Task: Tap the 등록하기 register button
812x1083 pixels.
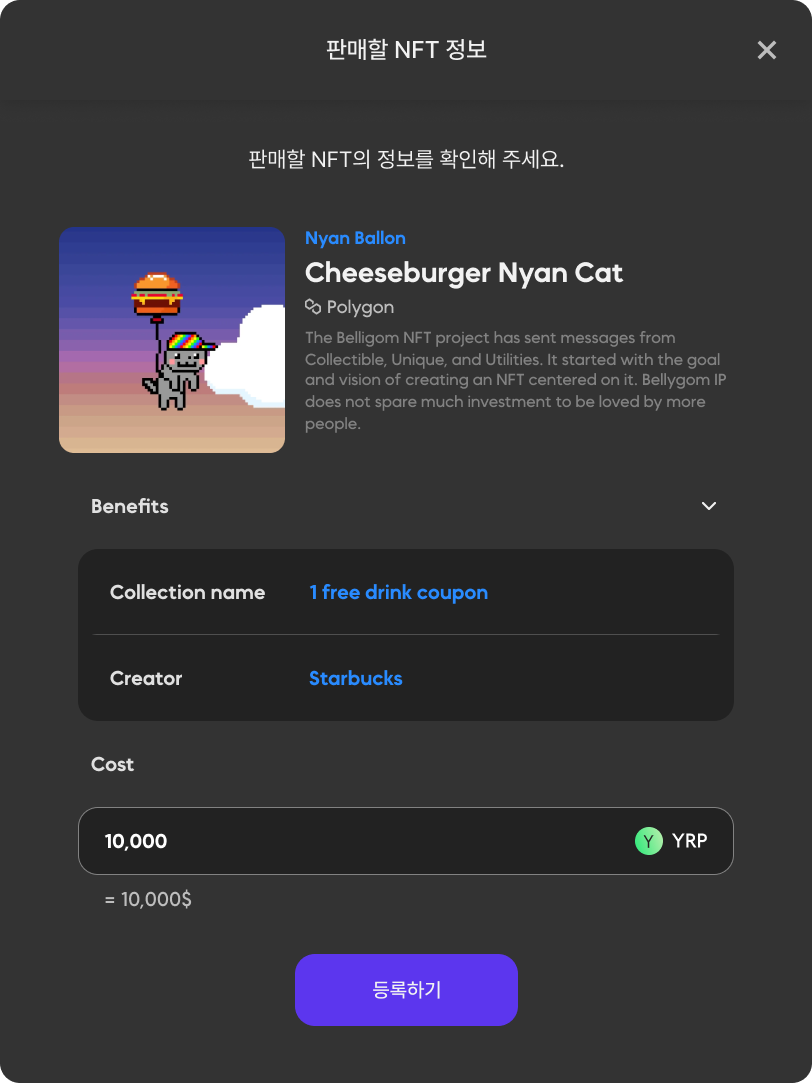Action: pos(406,990)
